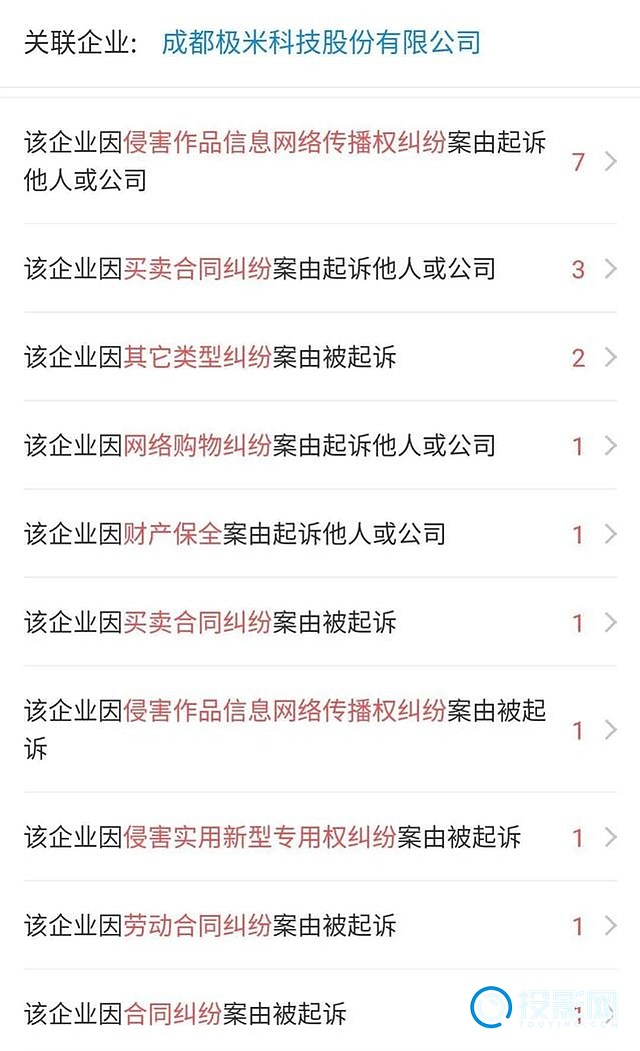Select the 网络购物纠纷 case row

320,445
